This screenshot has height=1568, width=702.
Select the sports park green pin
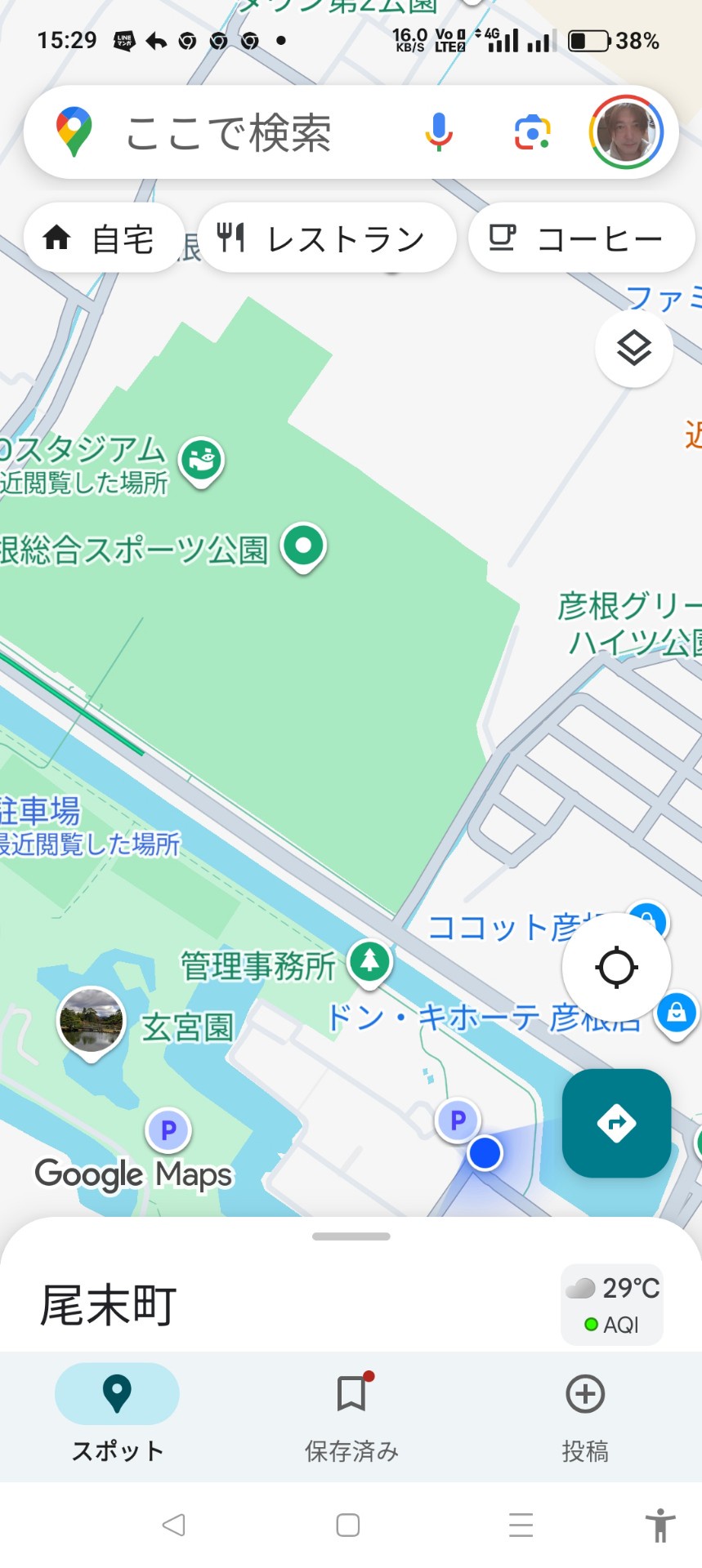[x=304, y=546]
